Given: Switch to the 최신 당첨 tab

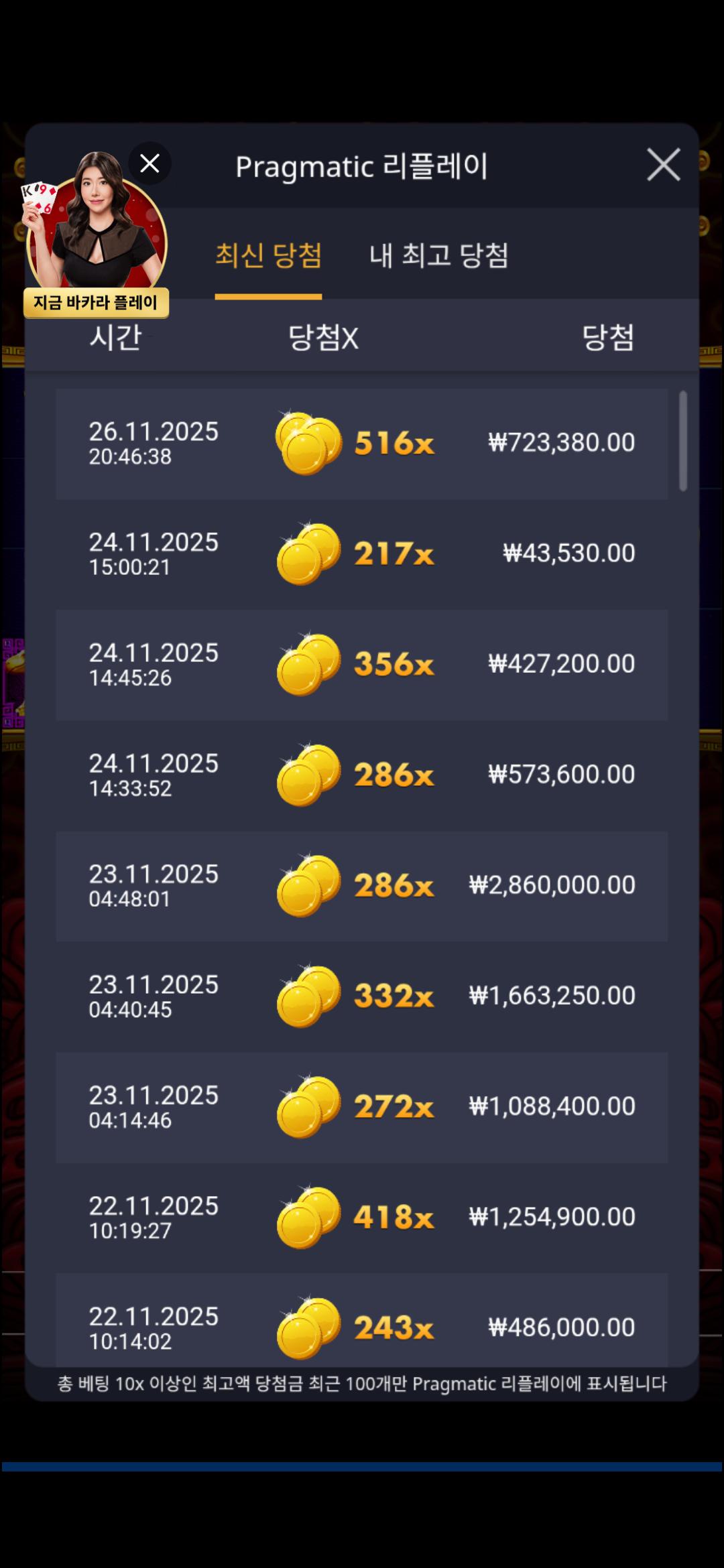Looking at the screenshot, I should point(268,255).
